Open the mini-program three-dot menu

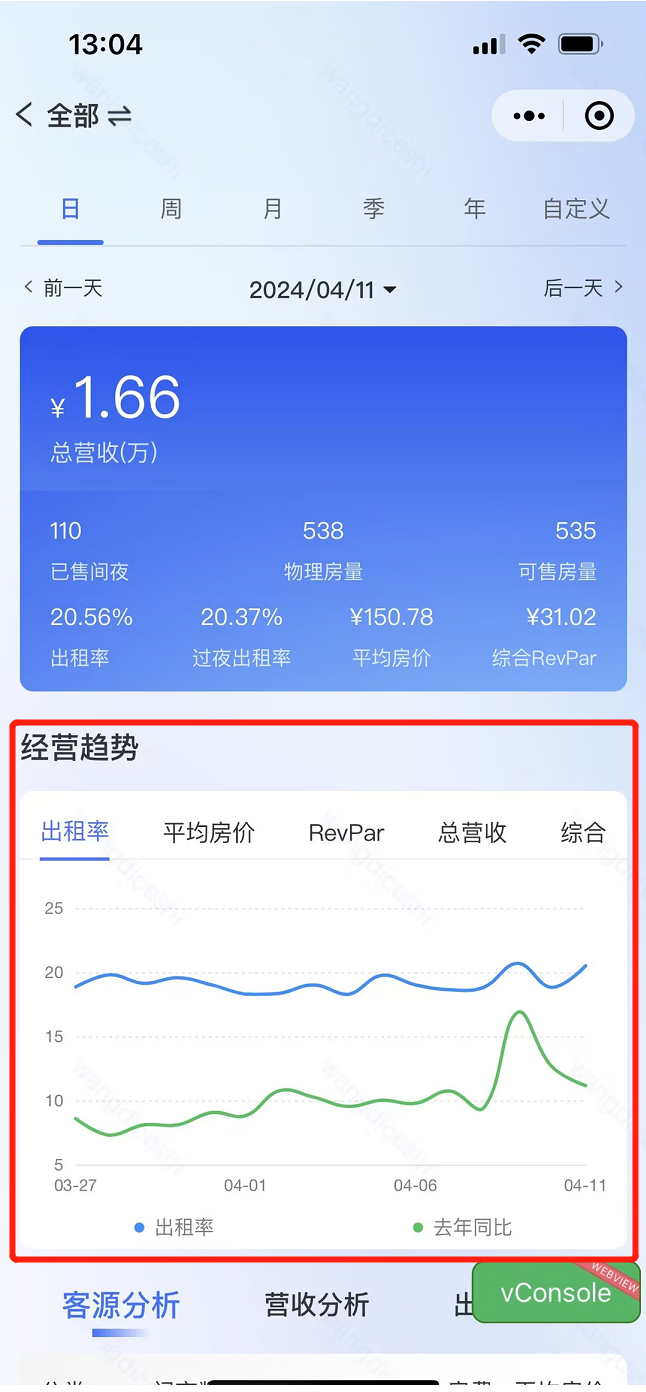click(529, 116)
